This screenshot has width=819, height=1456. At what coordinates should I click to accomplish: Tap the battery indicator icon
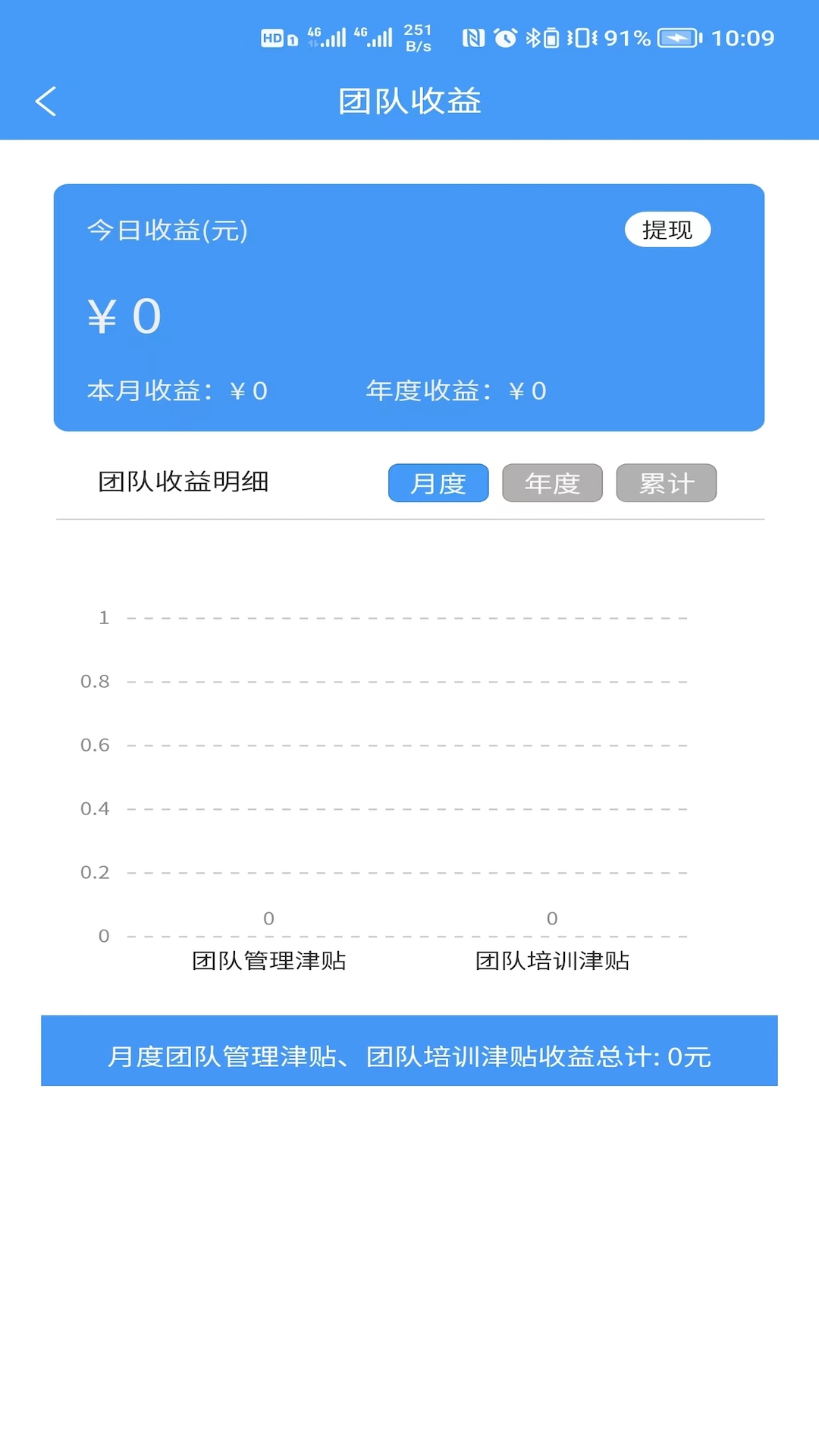click(x=676, y=36)
